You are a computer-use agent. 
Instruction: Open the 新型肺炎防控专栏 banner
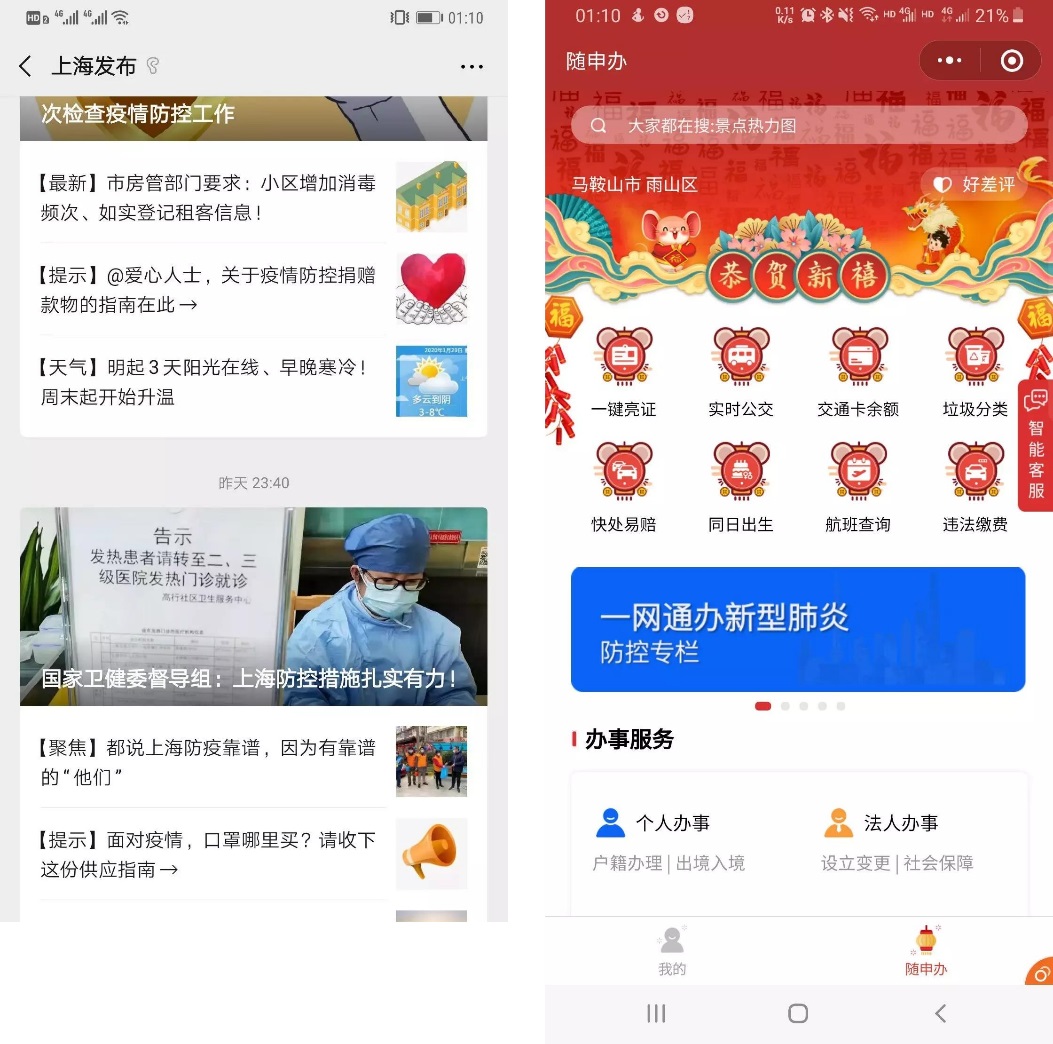pyautogui.click(x=797, y=629)
